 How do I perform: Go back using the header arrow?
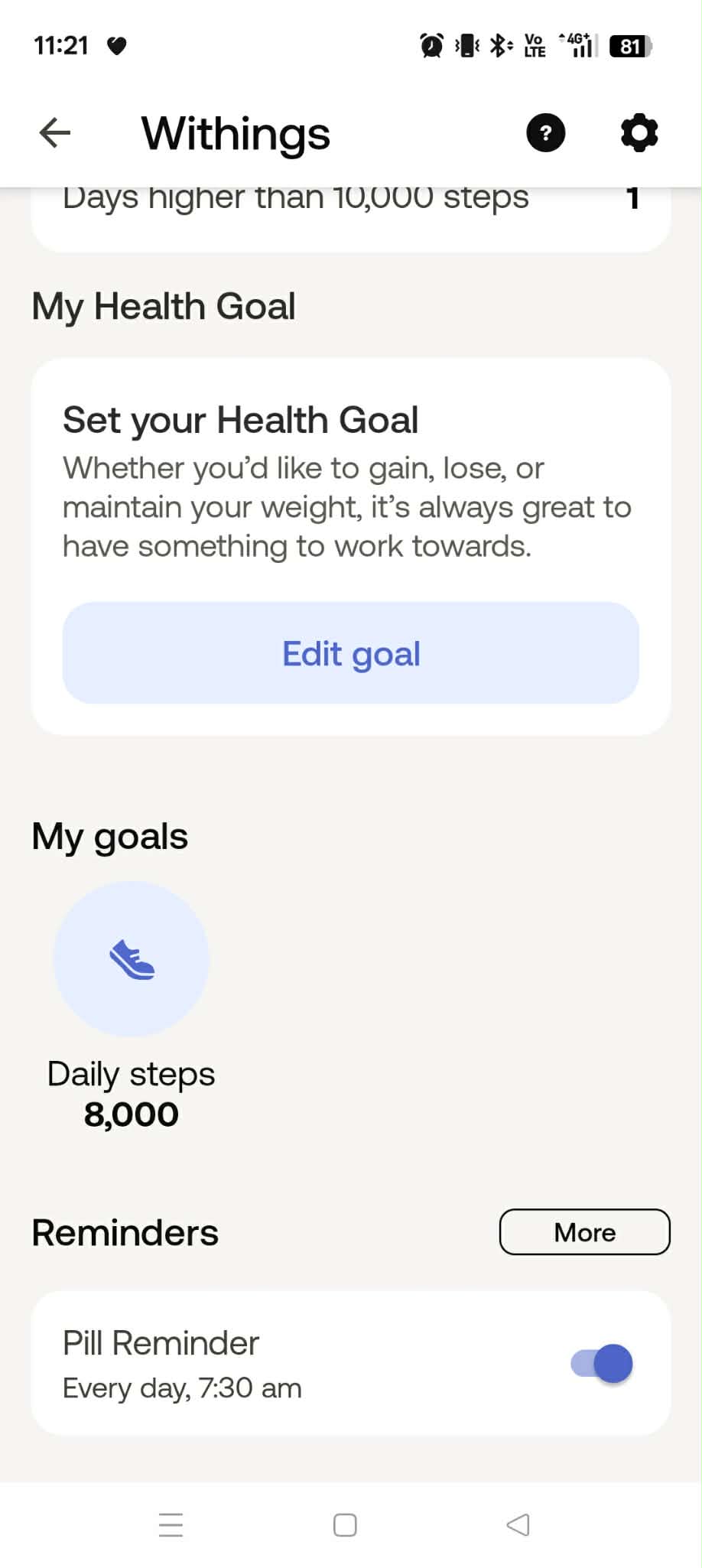[x=55, y=133]
